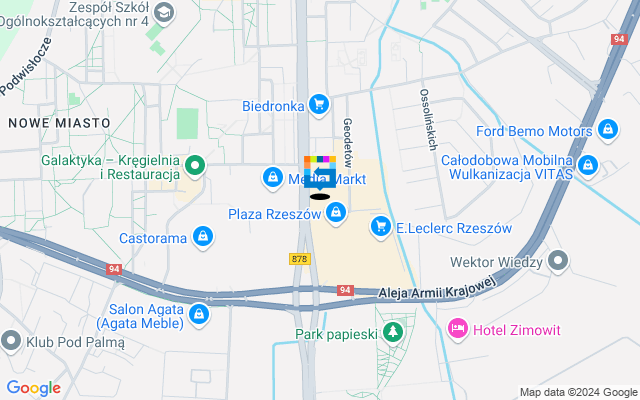Open the Ford Bemo Motors marker
This screenshot has height=400, width=640.
click(x=606, y=128)
